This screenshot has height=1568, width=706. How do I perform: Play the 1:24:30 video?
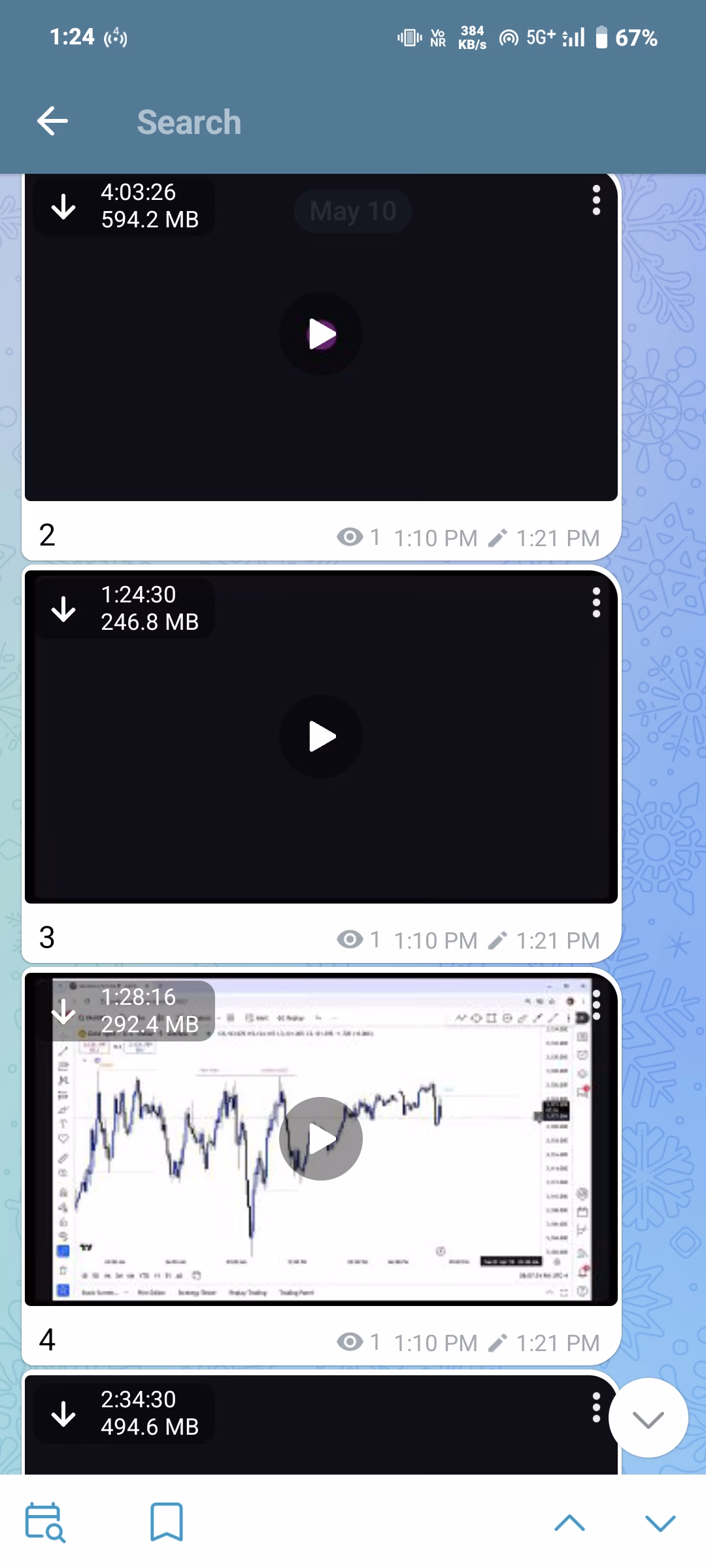click(x=321, y=736)
